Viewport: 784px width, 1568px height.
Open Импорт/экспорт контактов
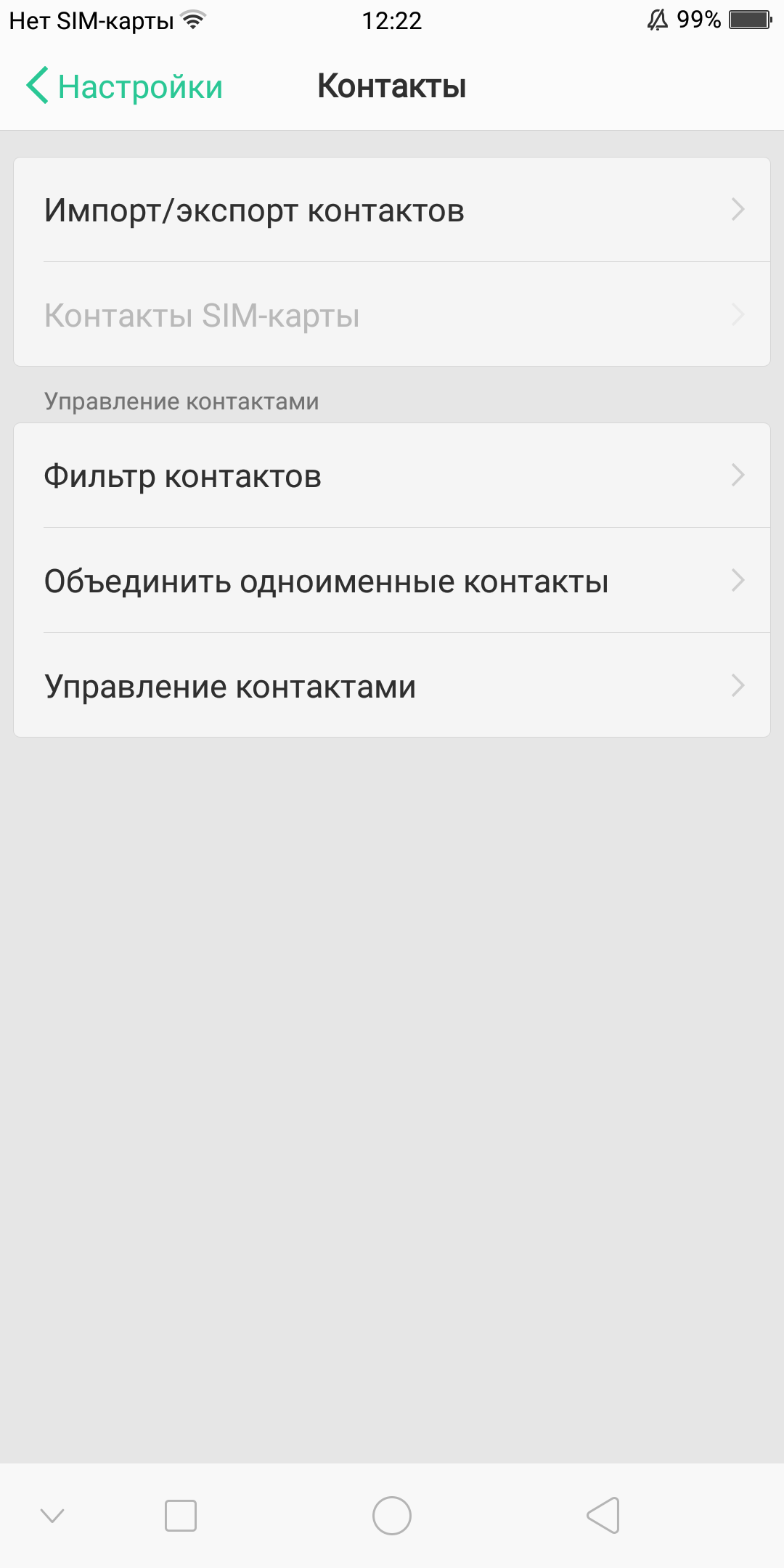pyautogui.click(x=392, y=211)
